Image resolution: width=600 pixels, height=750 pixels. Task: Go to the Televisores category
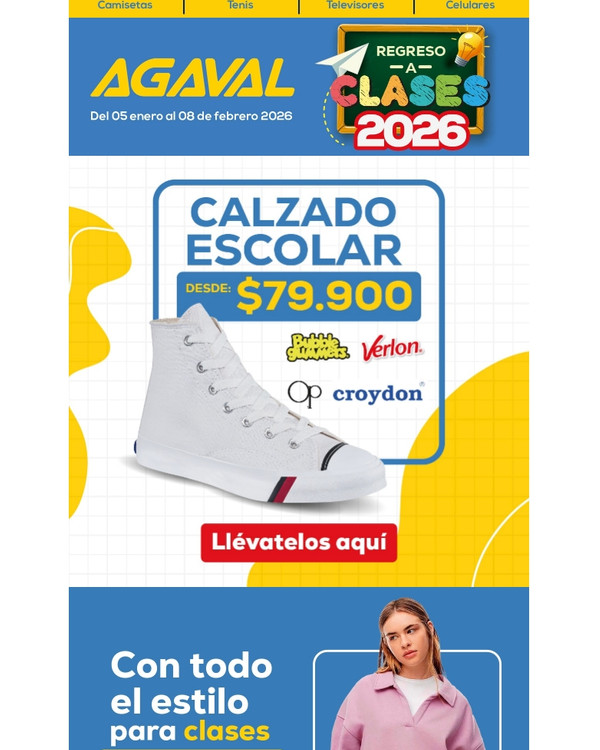(x=355, y=5)
